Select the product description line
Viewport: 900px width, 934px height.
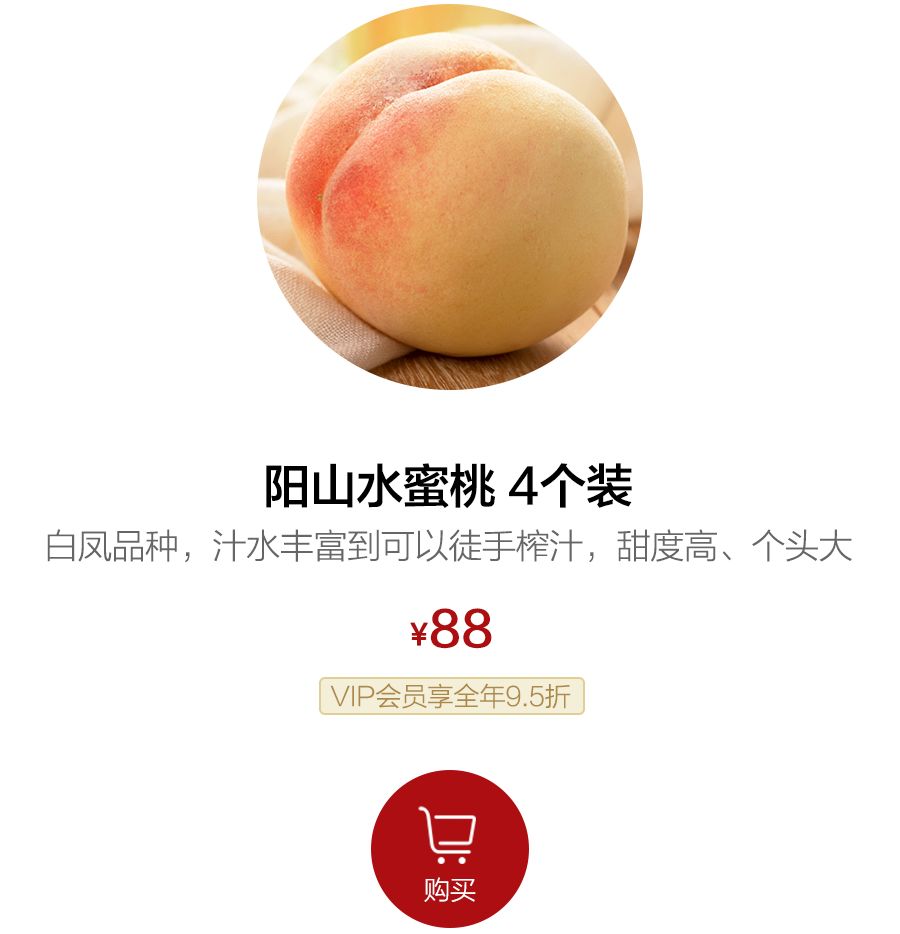pos(449,545)
